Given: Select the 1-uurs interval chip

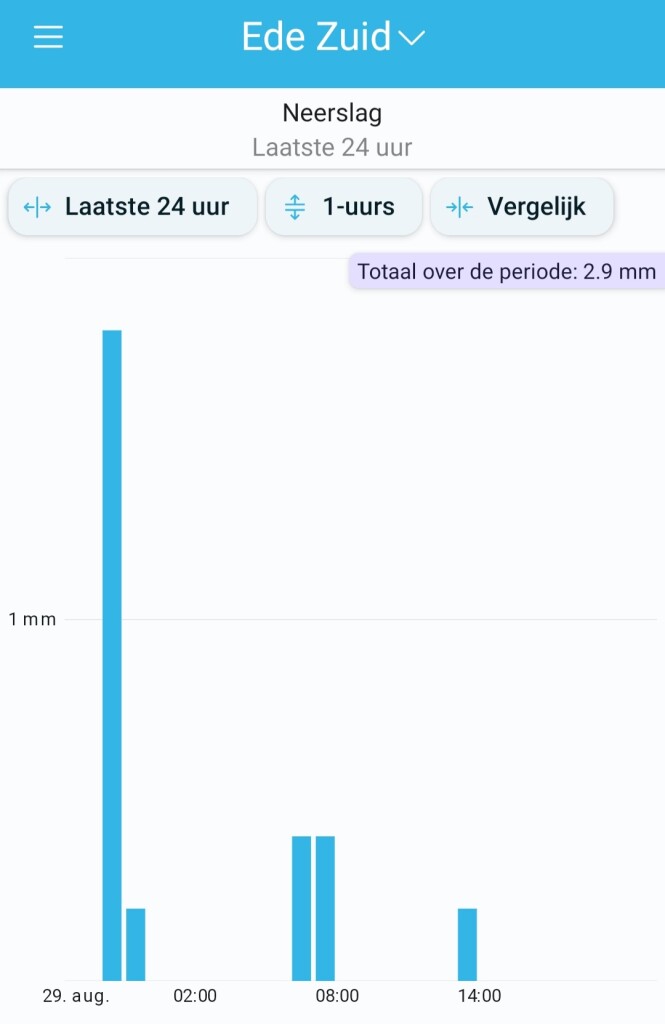Looking at the screenshot, I should coord(344,206).
